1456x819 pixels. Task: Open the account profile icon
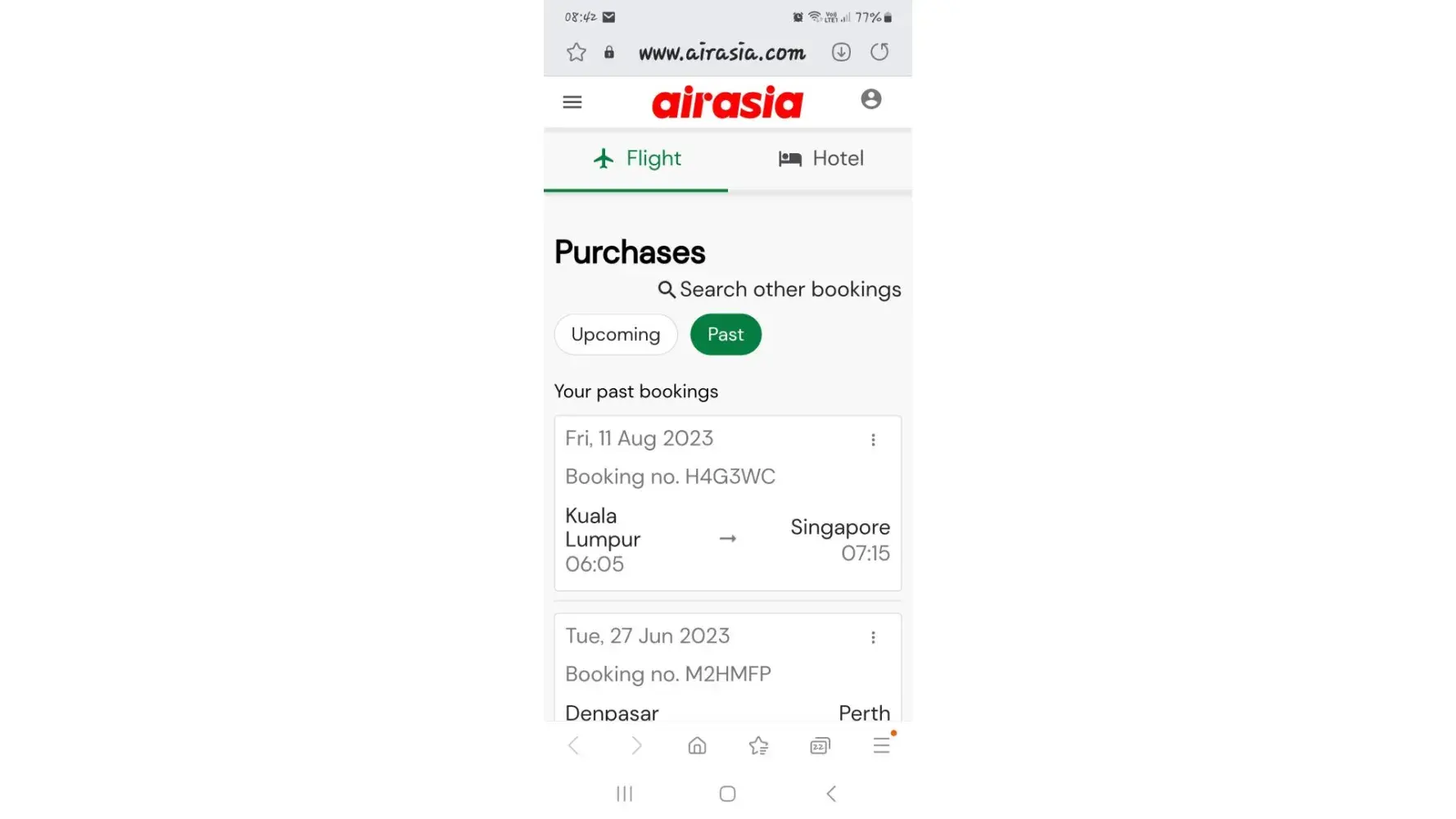pos(870,99)
